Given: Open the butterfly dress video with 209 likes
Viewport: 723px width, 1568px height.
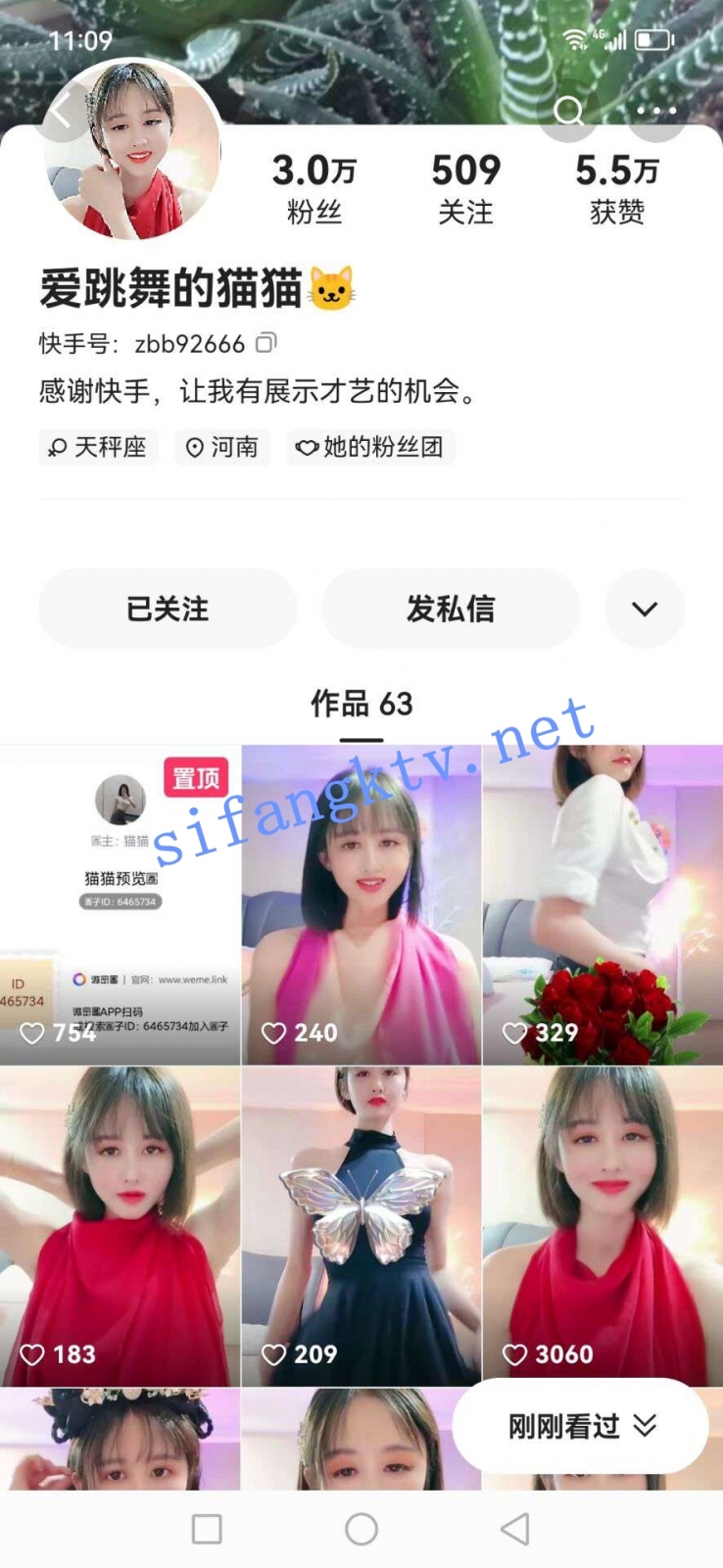Looking at the screenshot, I should tap(361, 1225).
